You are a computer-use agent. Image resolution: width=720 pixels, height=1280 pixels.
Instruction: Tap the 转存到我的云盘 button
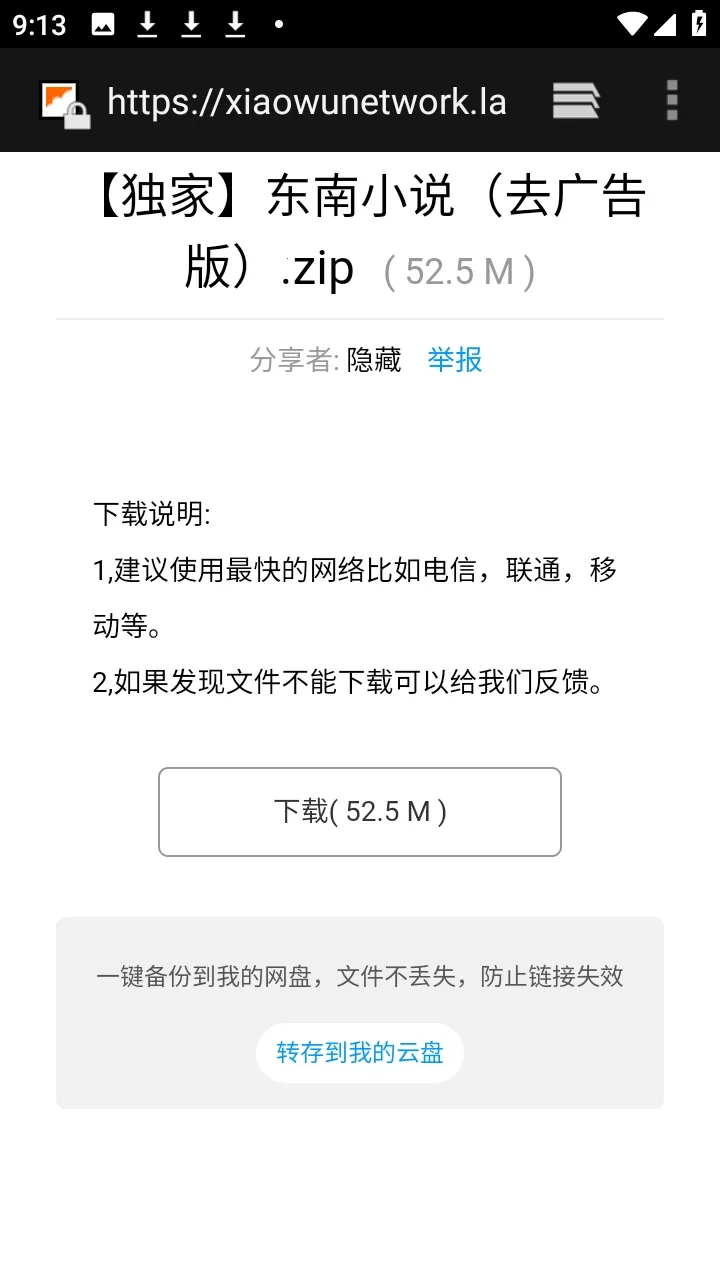point(360,1052)
